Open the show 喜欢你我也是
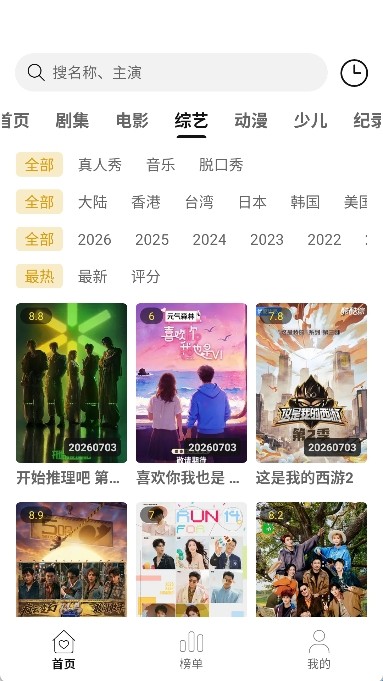 coord(191,395)
